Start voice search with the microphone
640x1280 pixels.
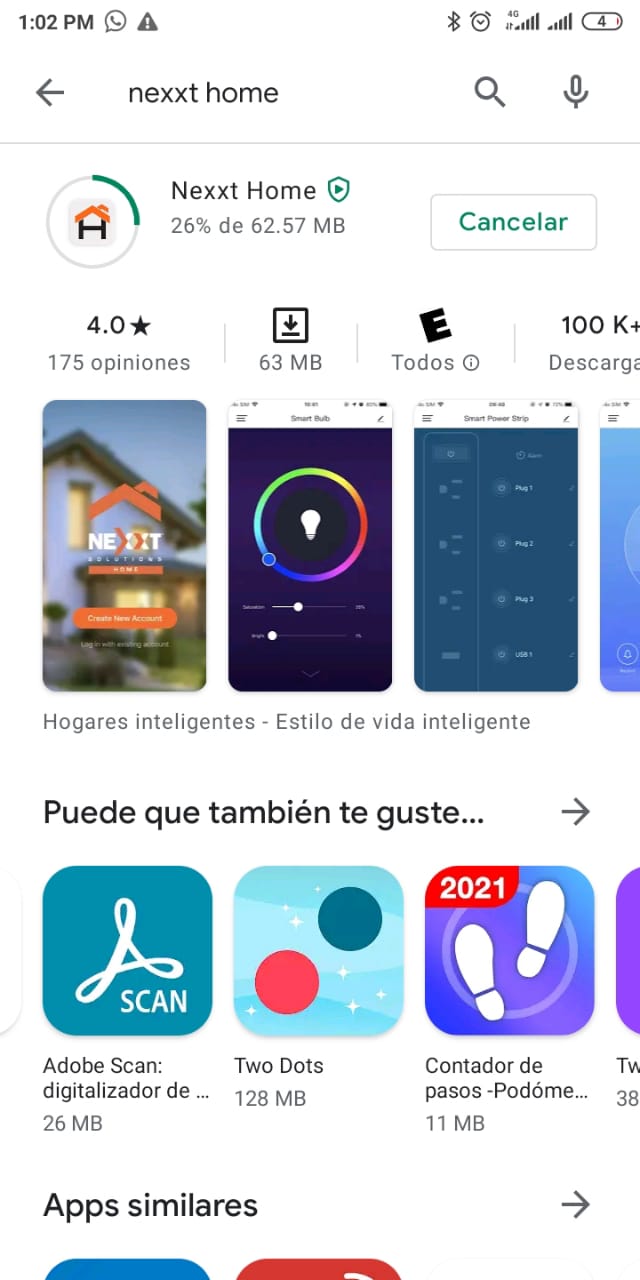click(575, 93)
